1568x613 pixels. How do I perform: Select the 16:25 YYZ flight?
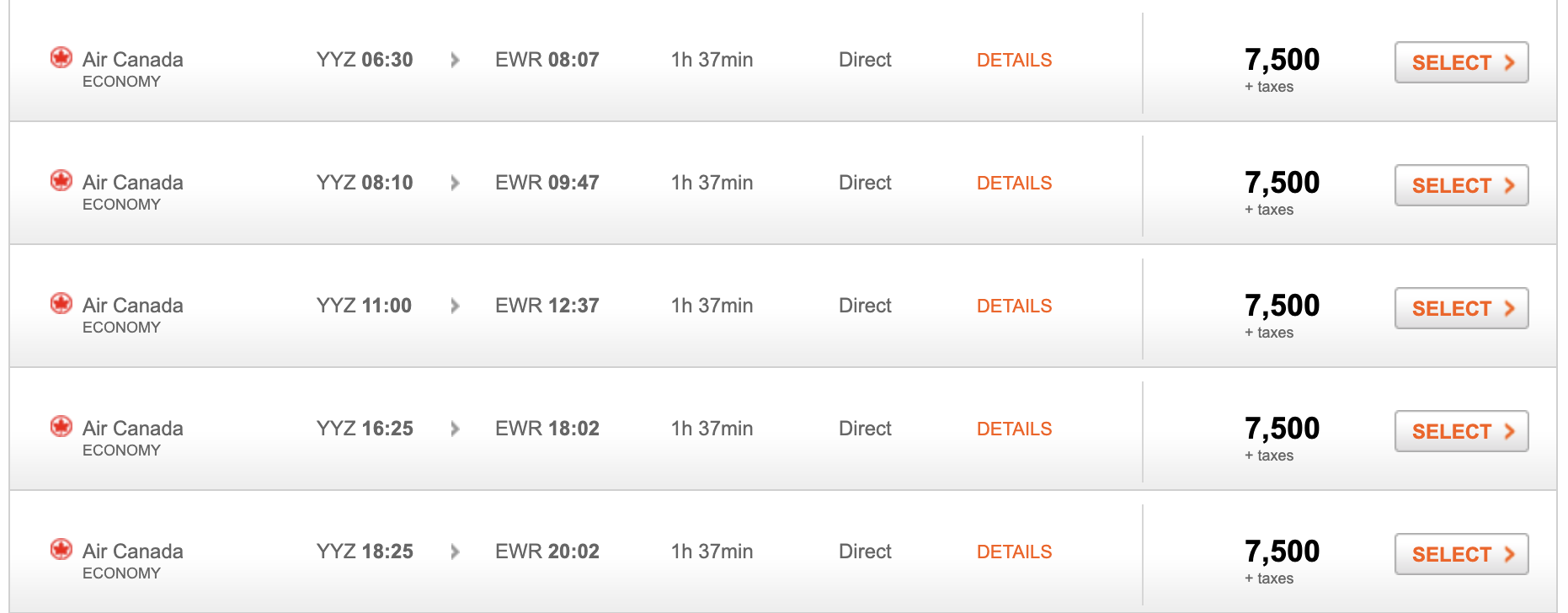click(x=1461, y=431)
